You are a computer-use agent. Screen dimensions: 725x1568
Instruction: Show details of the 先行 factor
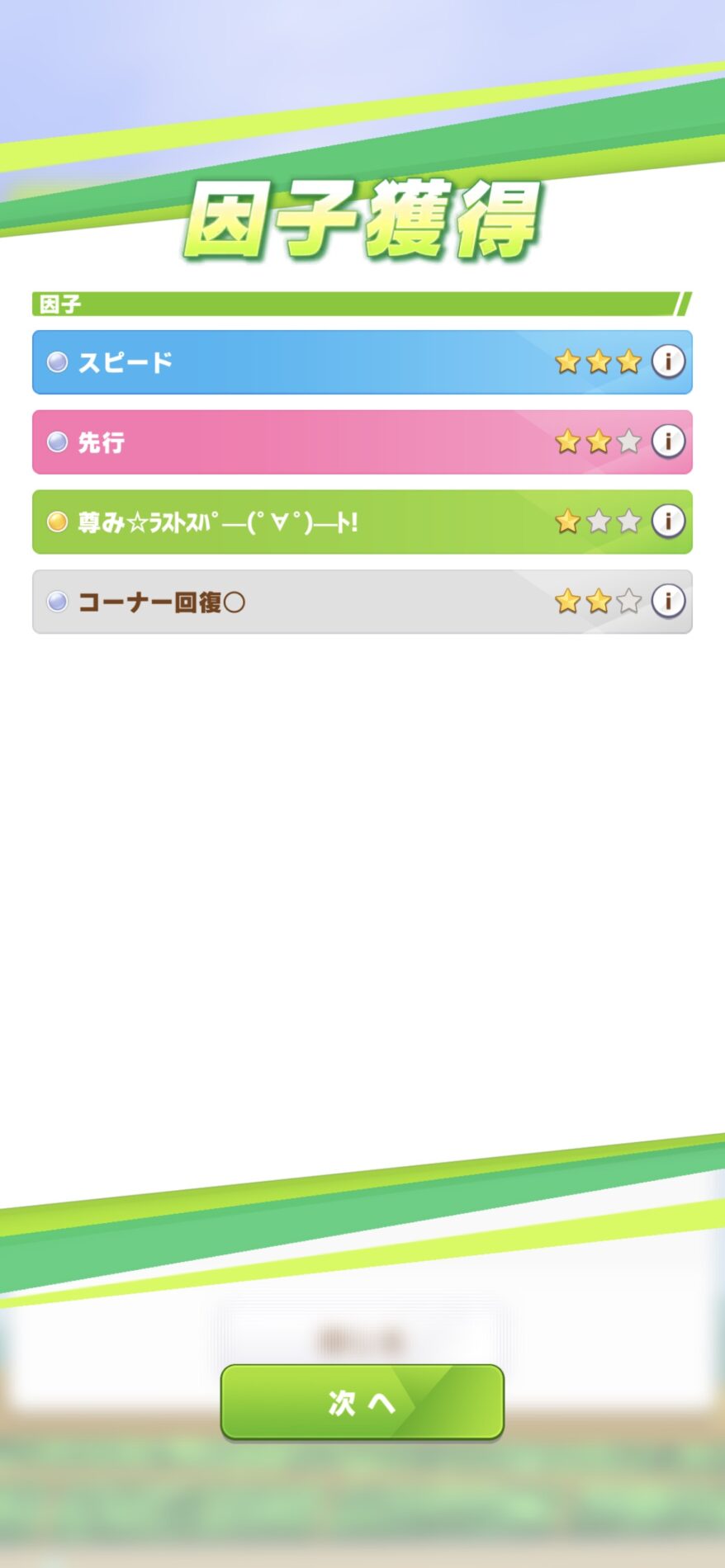[668, 442]
